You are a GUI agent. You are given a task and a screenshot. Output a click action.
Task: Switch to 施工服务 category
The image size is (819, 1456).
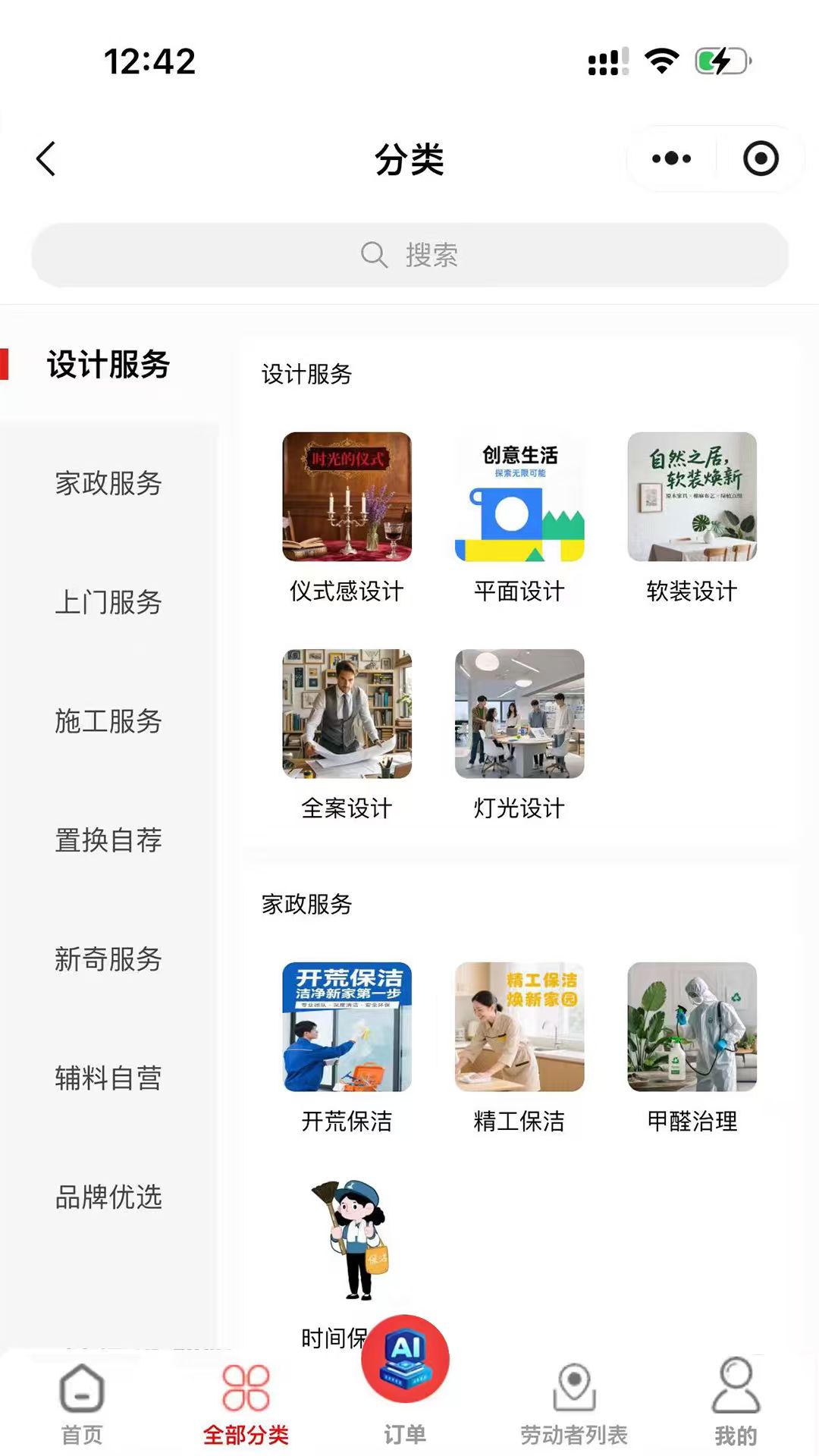click(106, 722)
